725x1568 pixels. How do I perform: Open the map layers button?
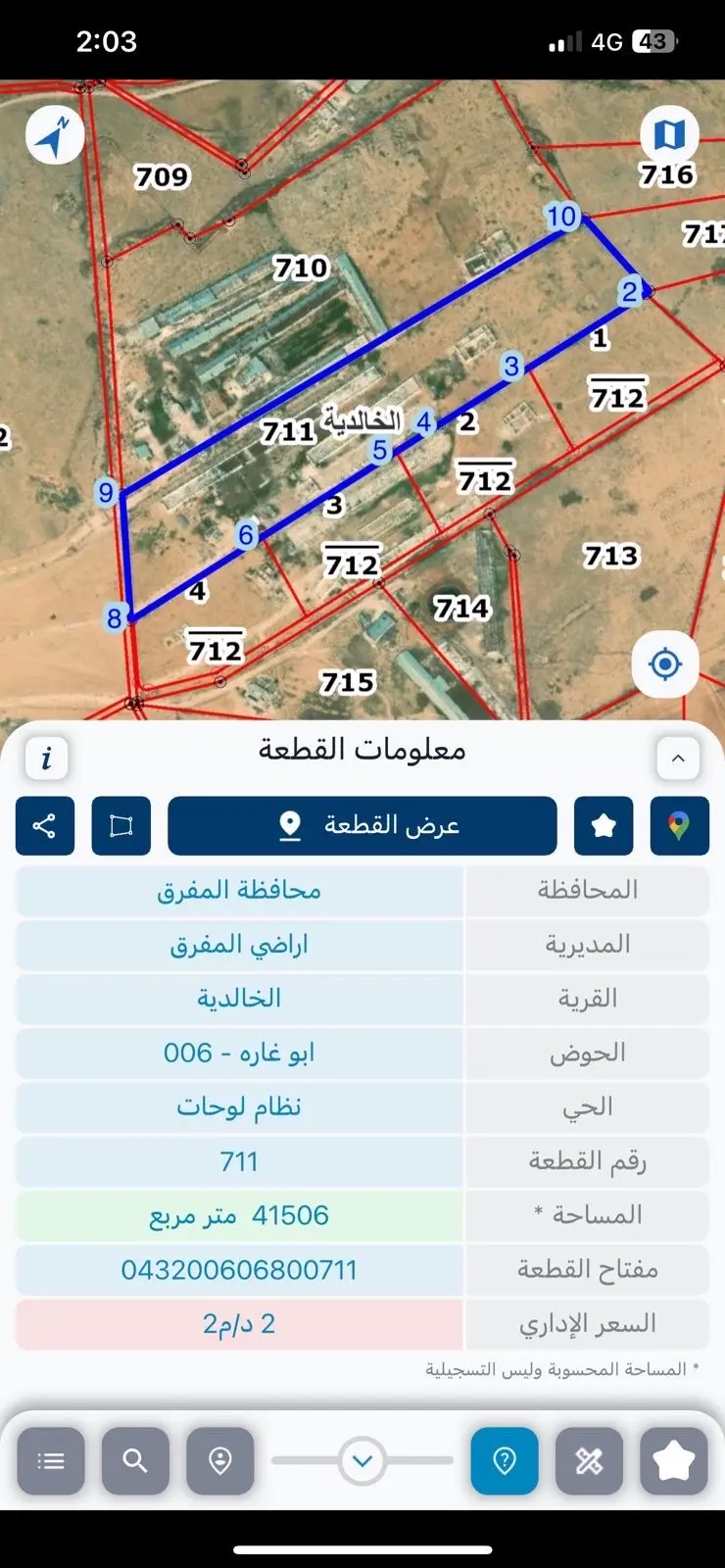(669, 134)
